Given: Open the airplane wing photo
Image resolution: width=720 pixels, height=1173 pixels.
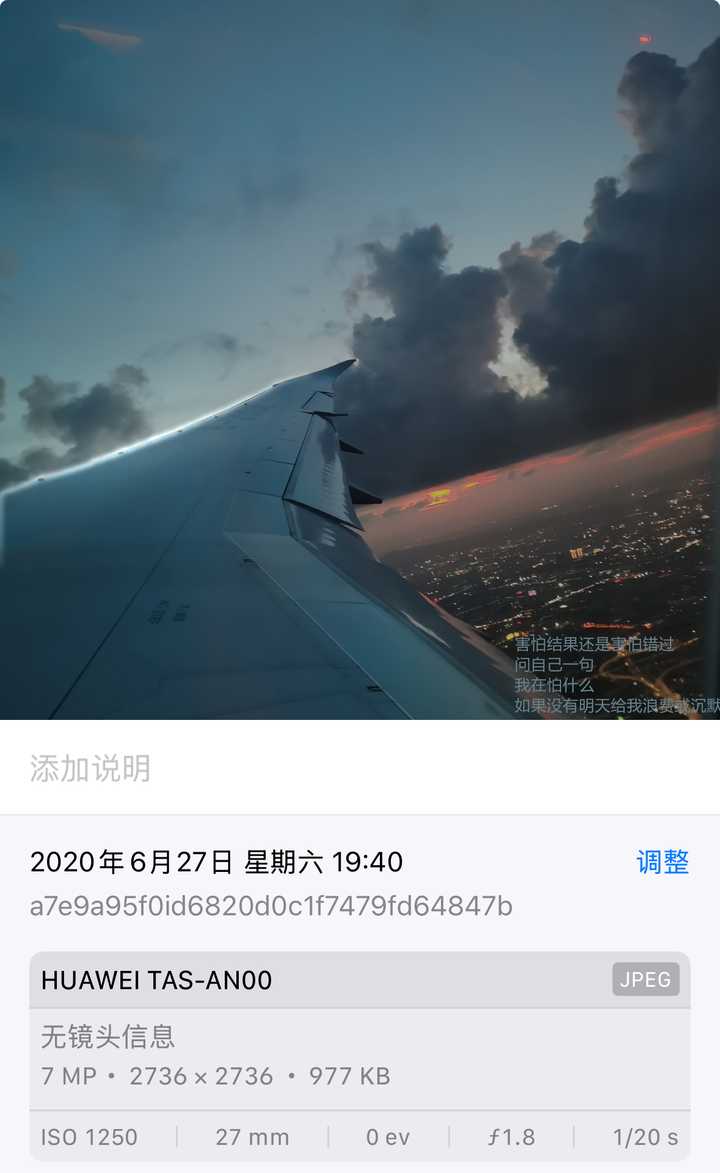Looking at the screenshot, I should (x=360, y=360).
